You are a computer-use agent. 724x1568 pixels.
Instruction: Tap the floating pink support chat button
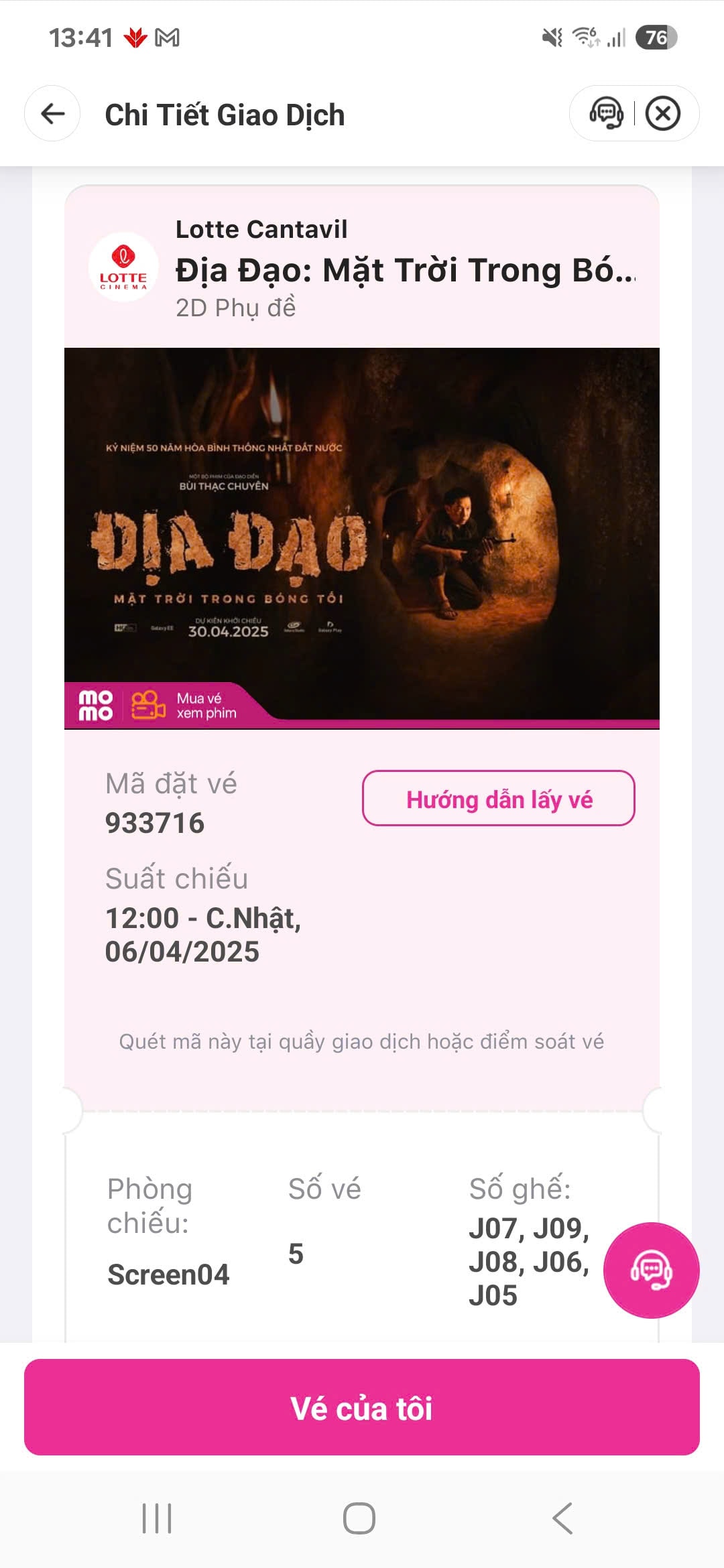(651, 1270)
